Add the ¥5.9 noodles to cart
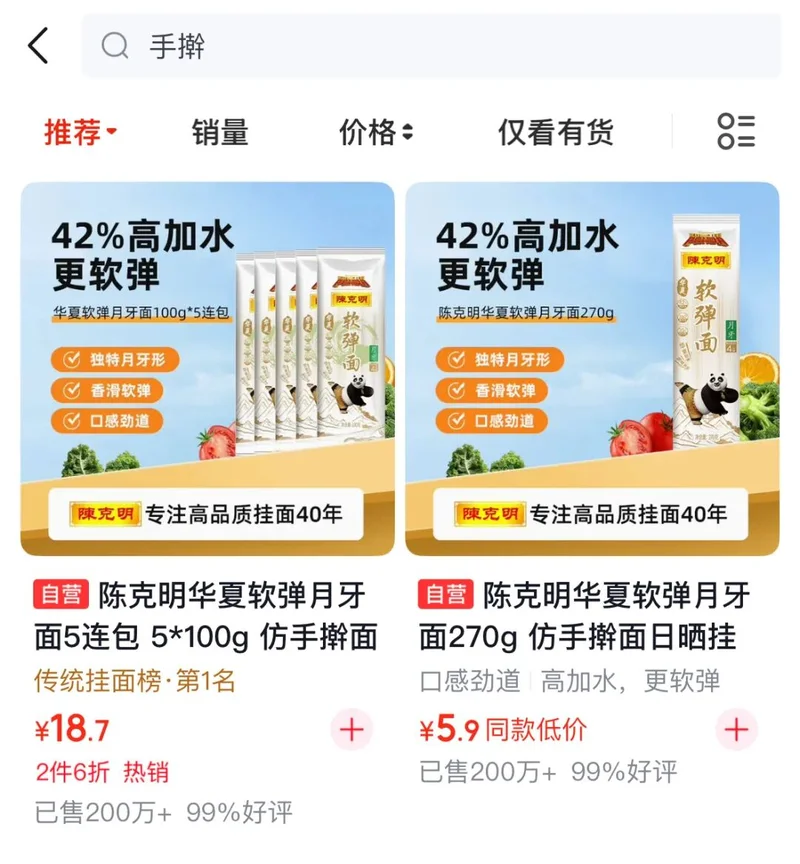This screenshot has height=864, width=800. (736, 730)
